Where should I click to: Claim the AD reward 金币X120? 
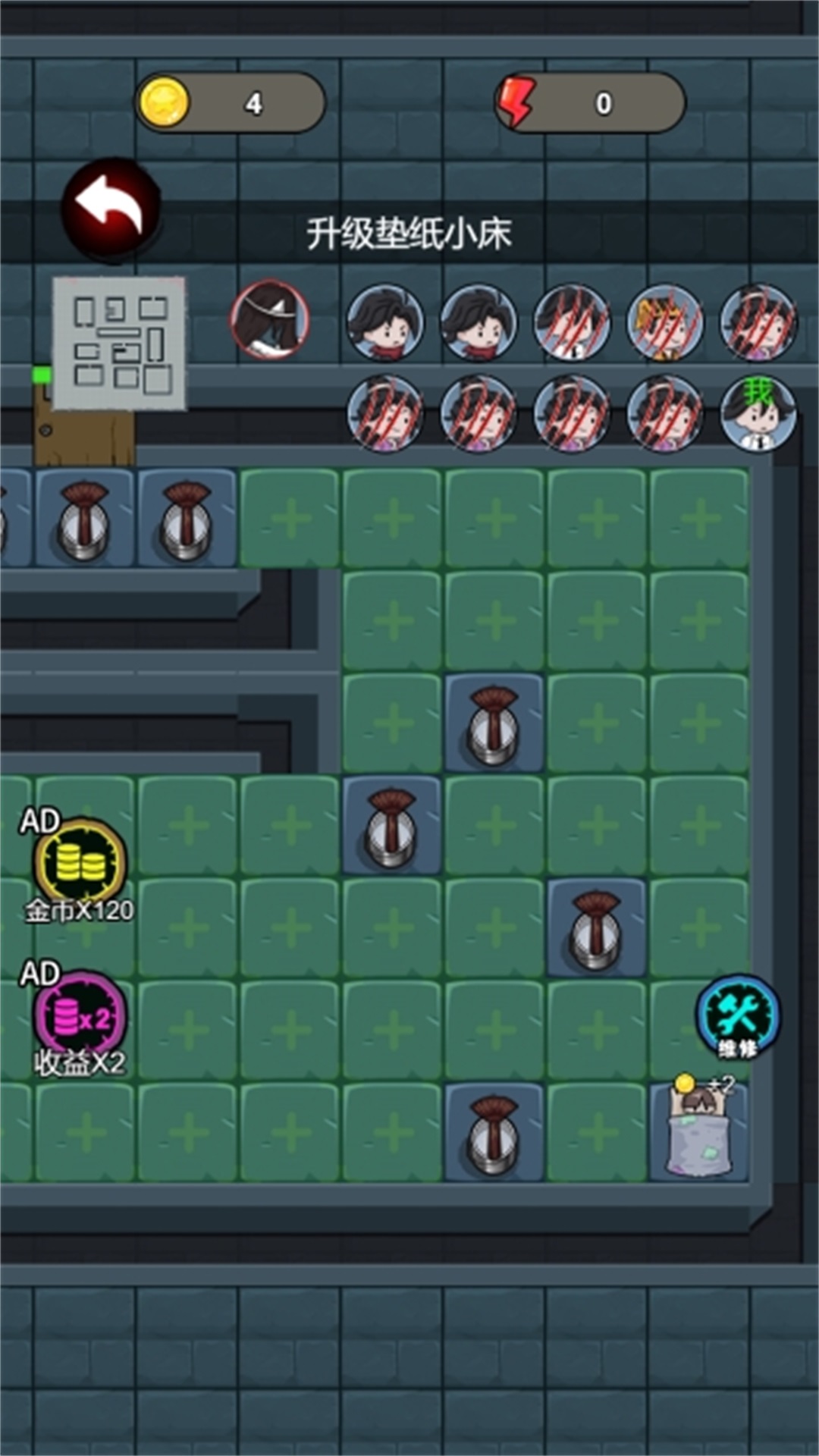tap(80, 863)
